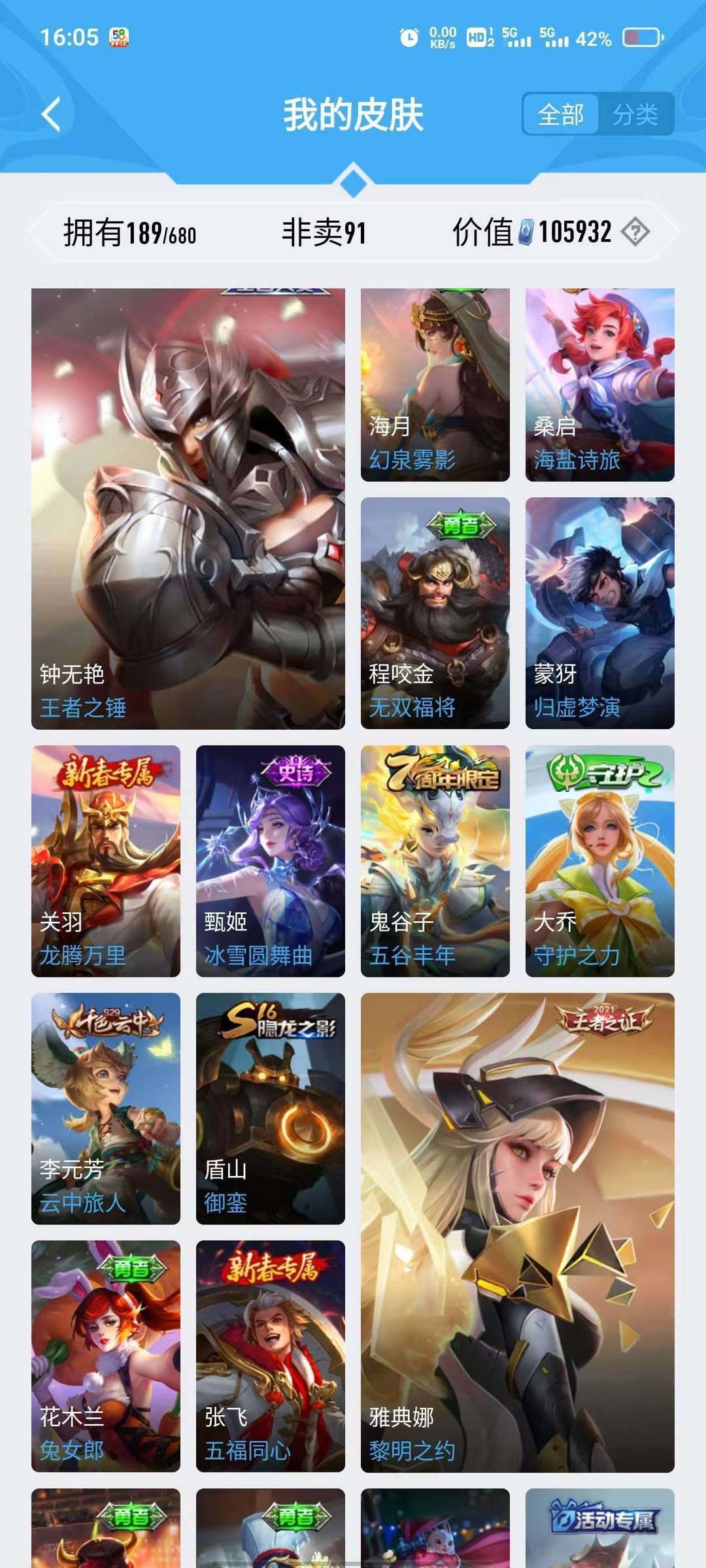View 李元芳 云中旅人 skin
Screen dimensions: 706x1568
[x=106, y=1109]
